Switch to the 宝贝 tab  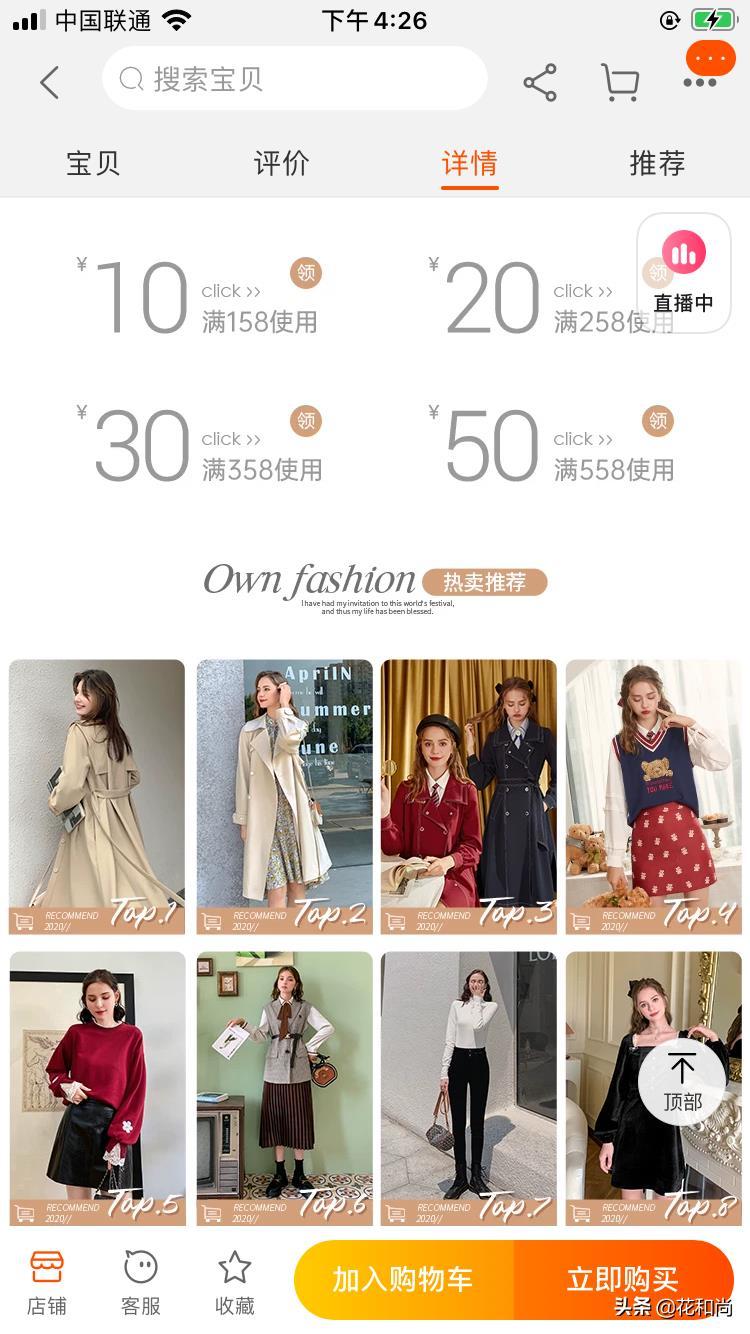coord(93,163)
